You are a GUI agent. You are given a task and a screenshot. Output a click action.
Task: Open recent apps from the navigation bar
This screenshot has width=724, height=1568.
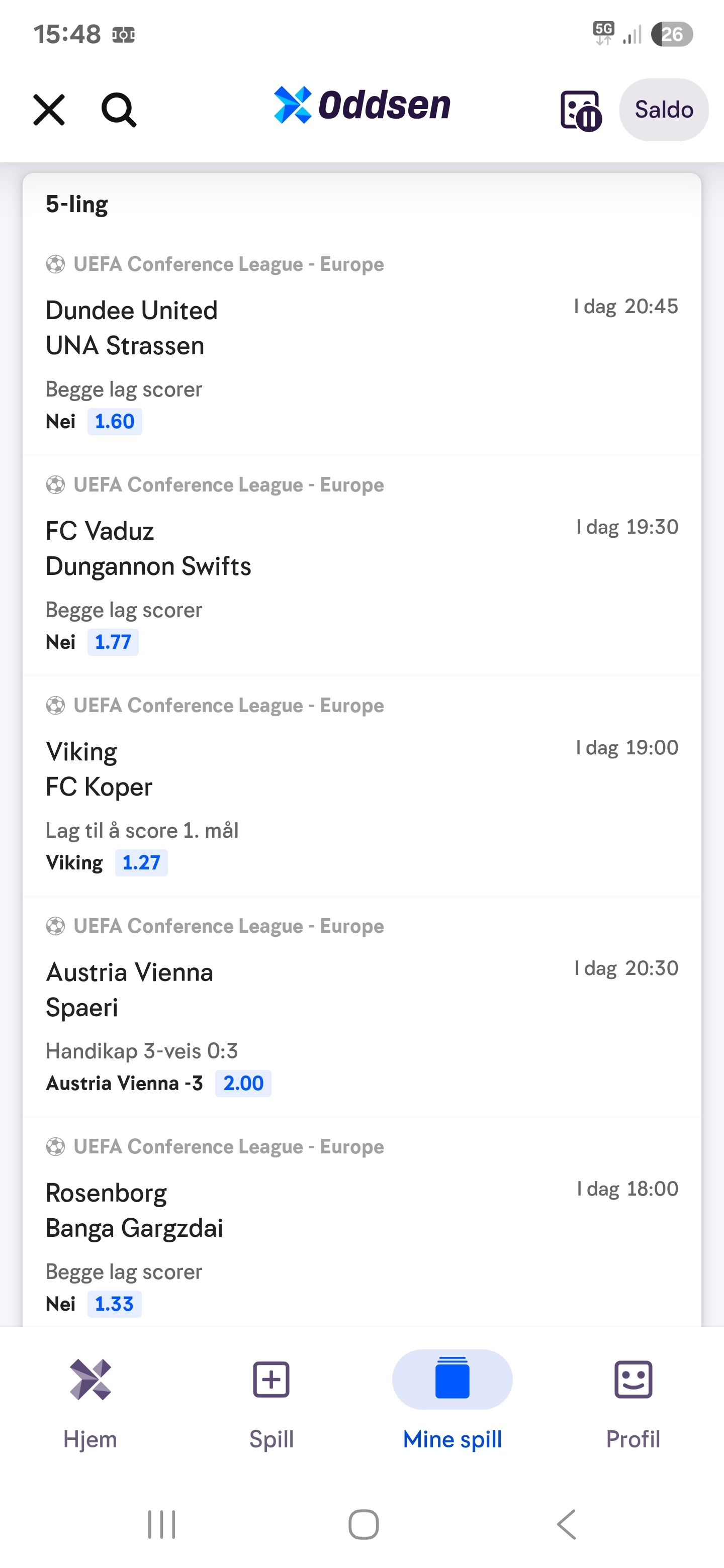point(162,1524)
